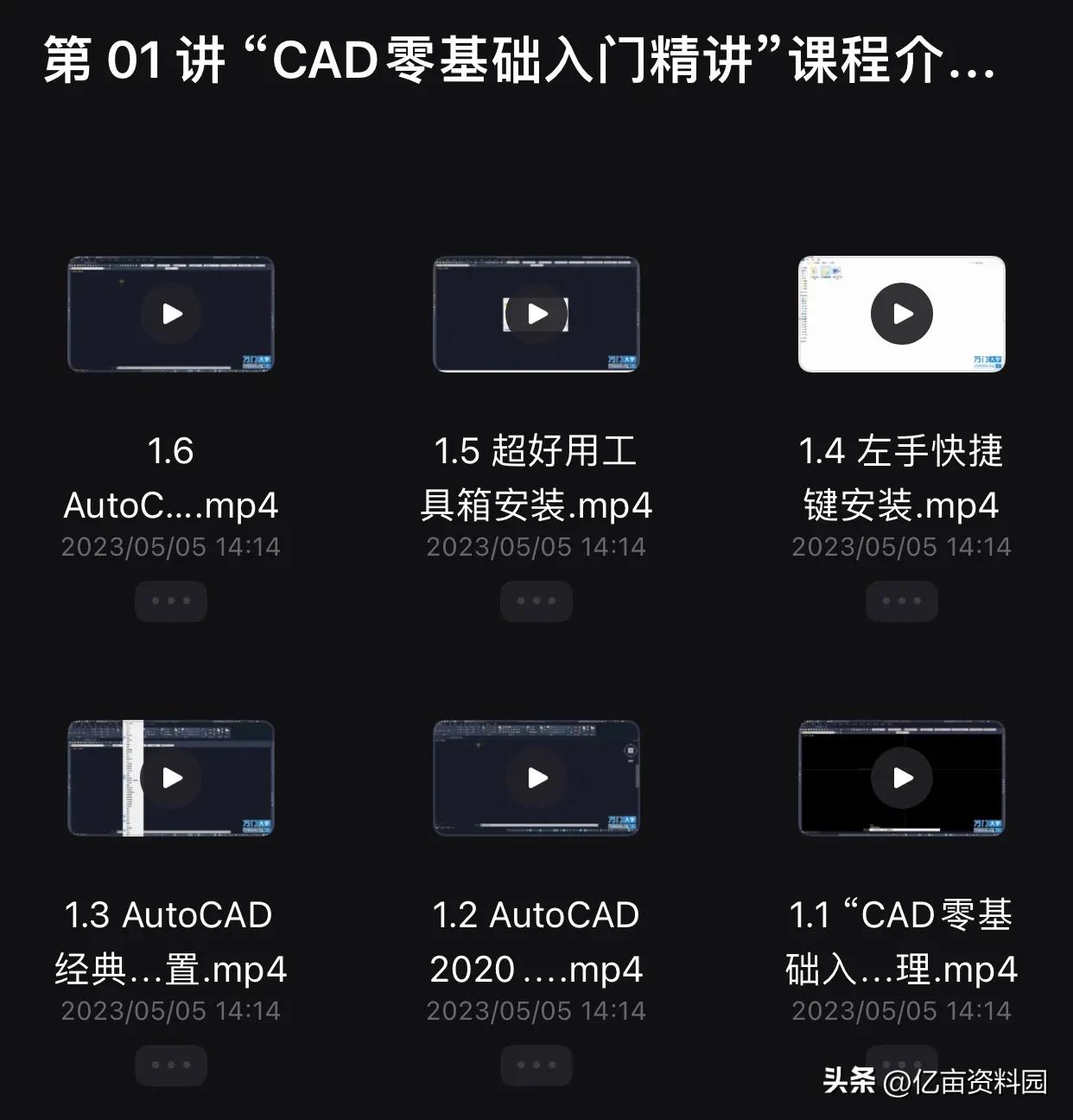
Task: Open more options under 1.4 左手快捷键安装
Action: click(x=901, y=601)
